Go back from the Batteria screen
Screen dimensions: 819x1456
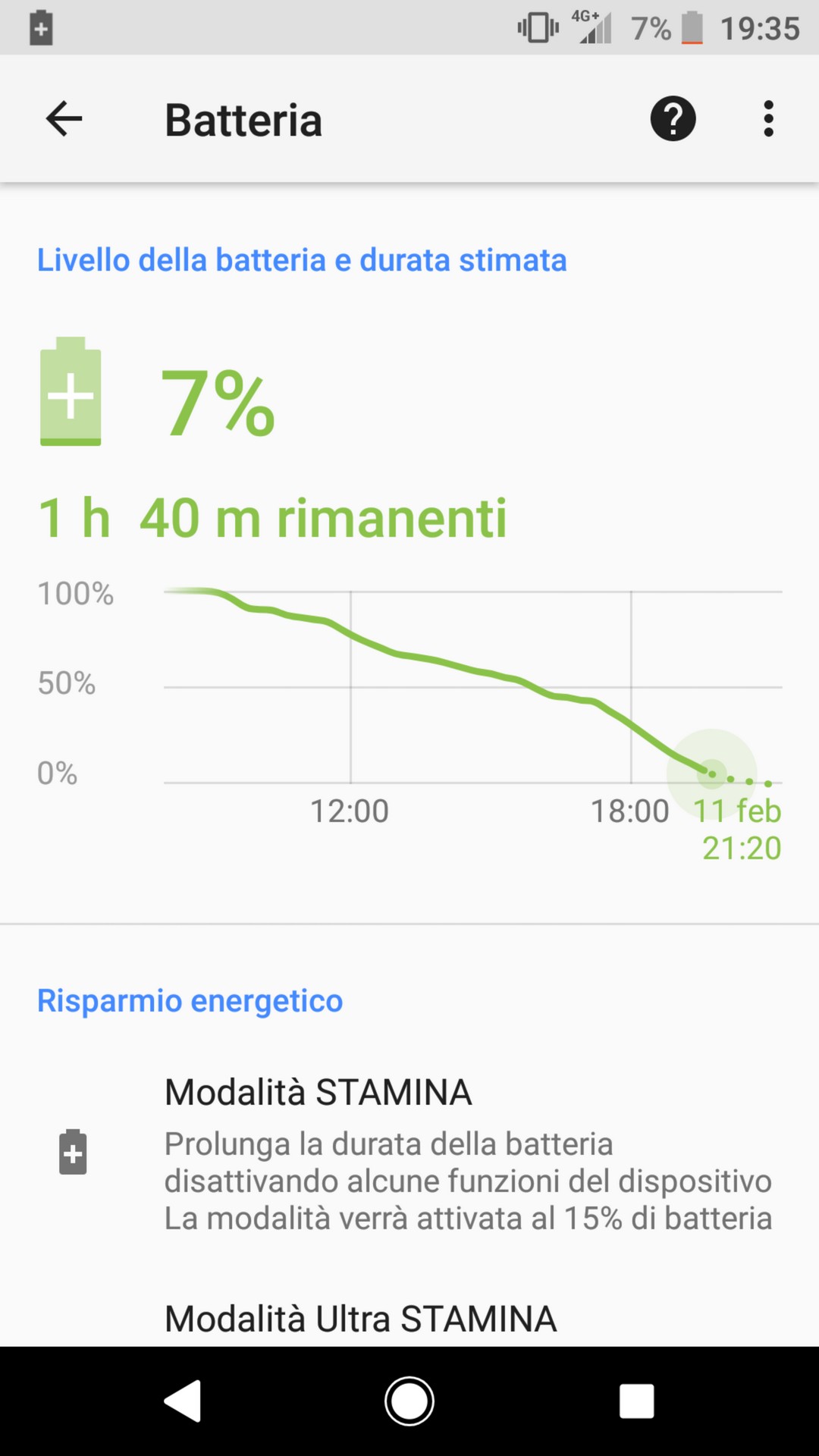(x=64, y=119)
